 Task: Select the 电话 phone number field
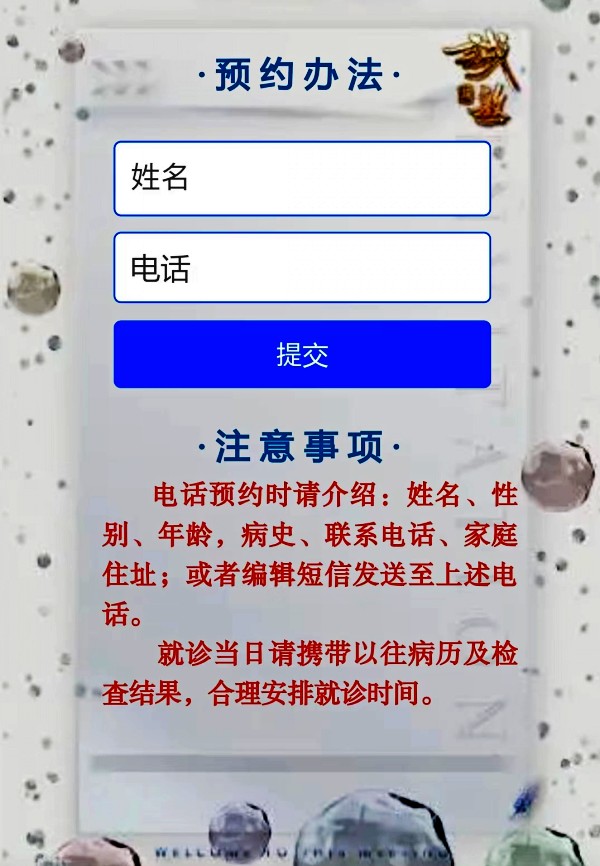tap(302, 268)
